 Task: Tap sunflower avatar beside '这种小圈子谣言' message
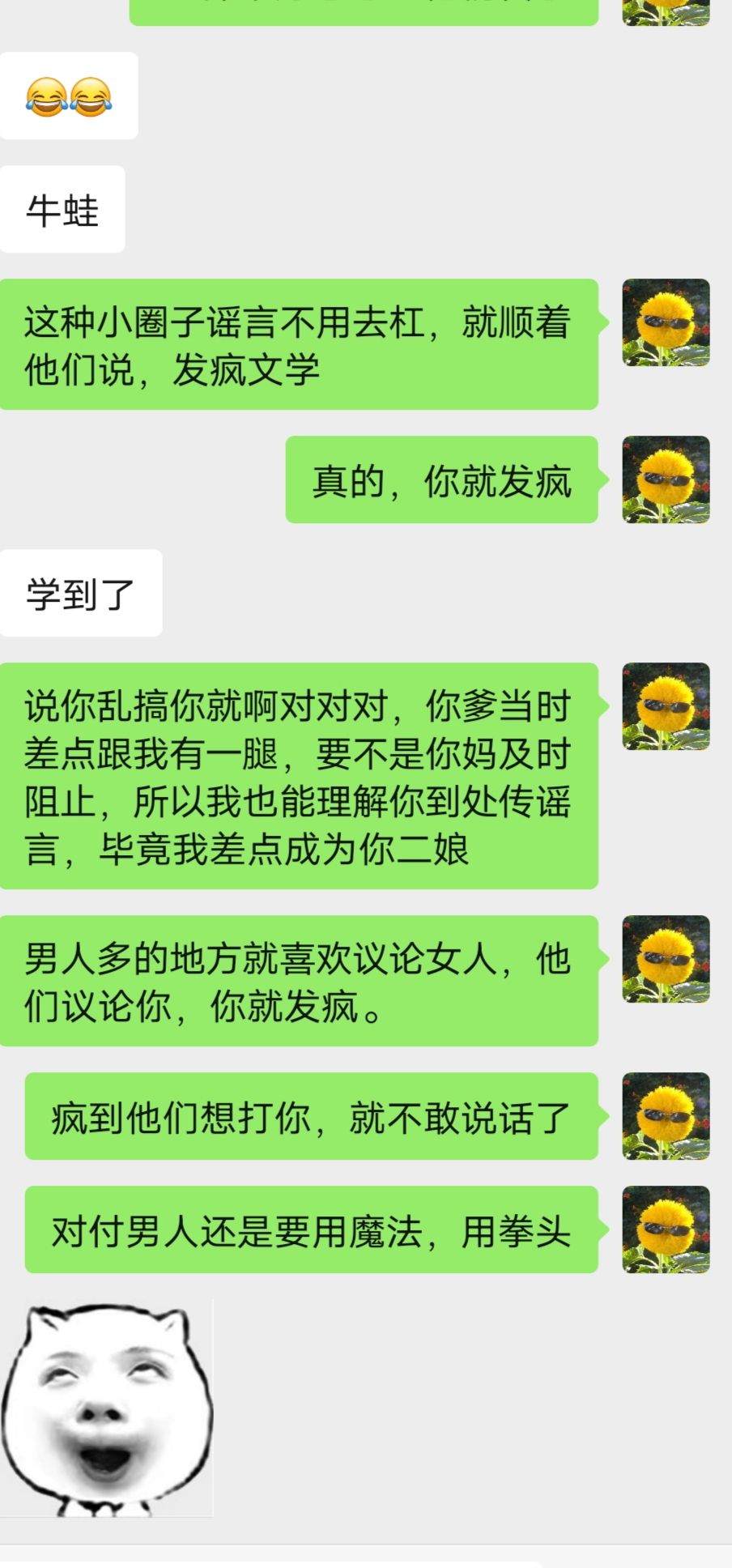tap(666, 322)
